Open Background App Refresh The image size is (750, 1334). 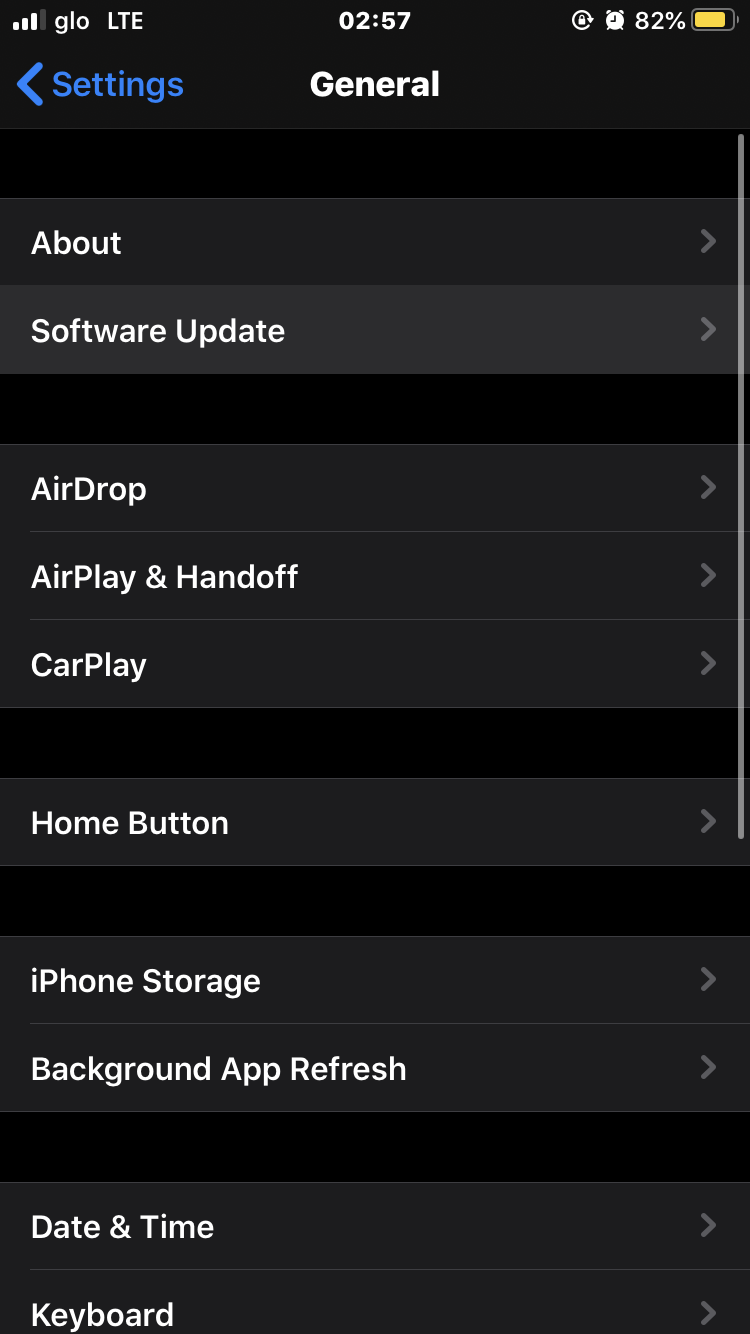(x=375, y=1068)
